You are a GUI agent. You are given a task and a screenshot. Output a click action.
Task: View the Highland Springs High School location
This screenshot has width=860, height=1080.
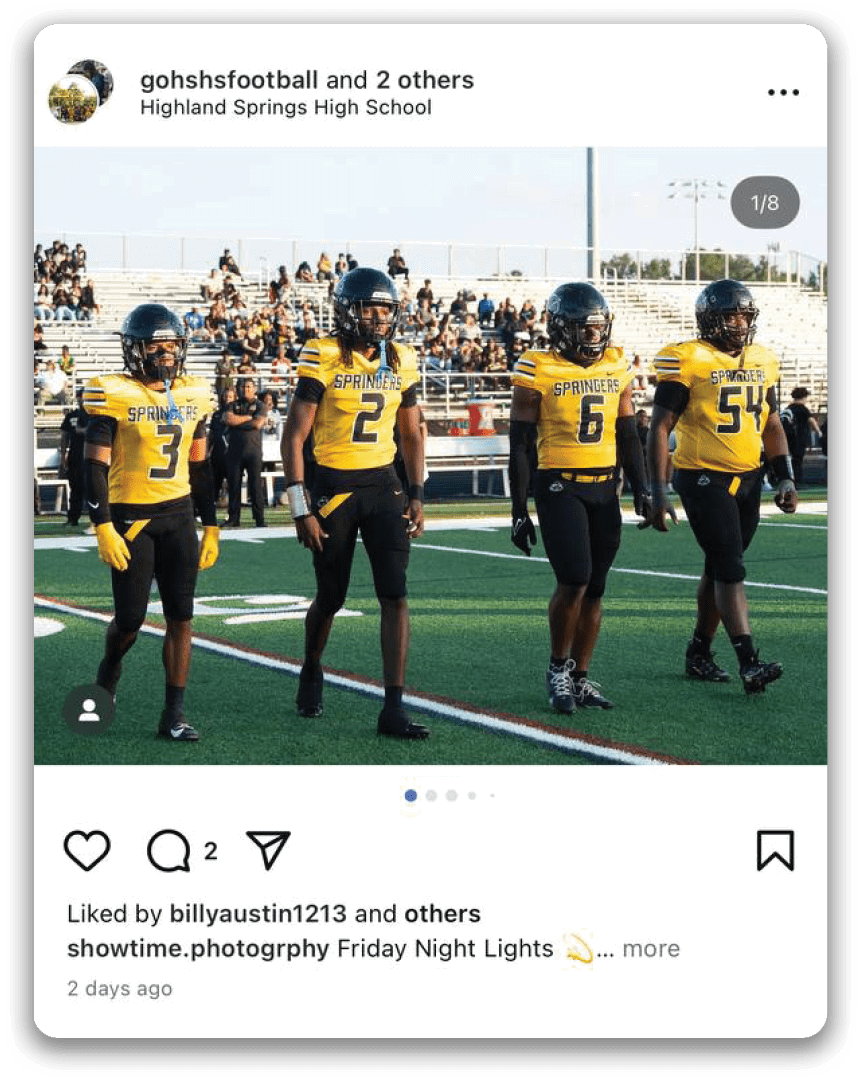coord(286,108)
